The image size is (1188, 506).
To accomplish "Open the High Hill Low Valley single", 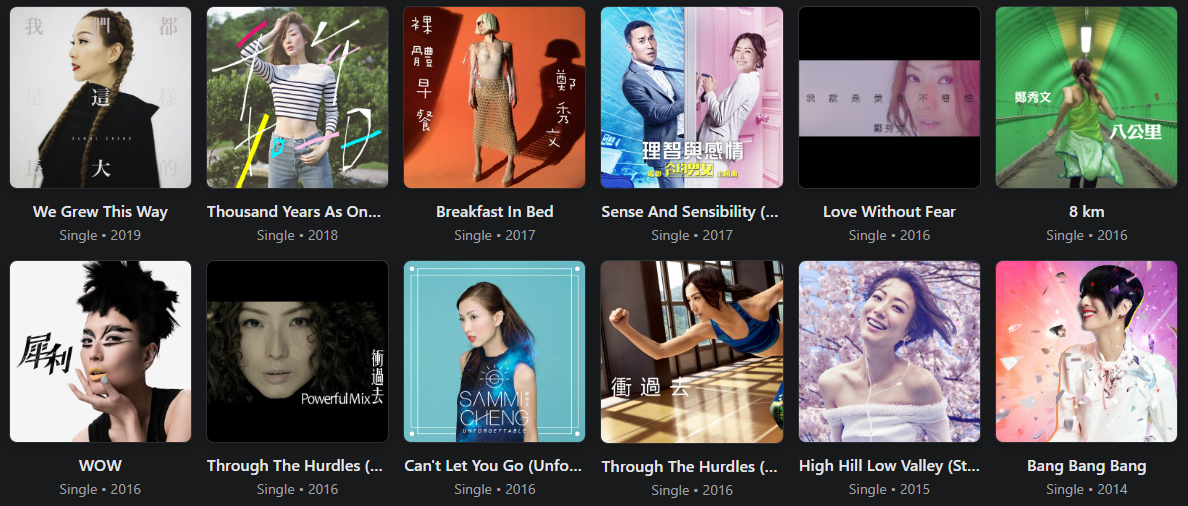I will coord(889,351).
